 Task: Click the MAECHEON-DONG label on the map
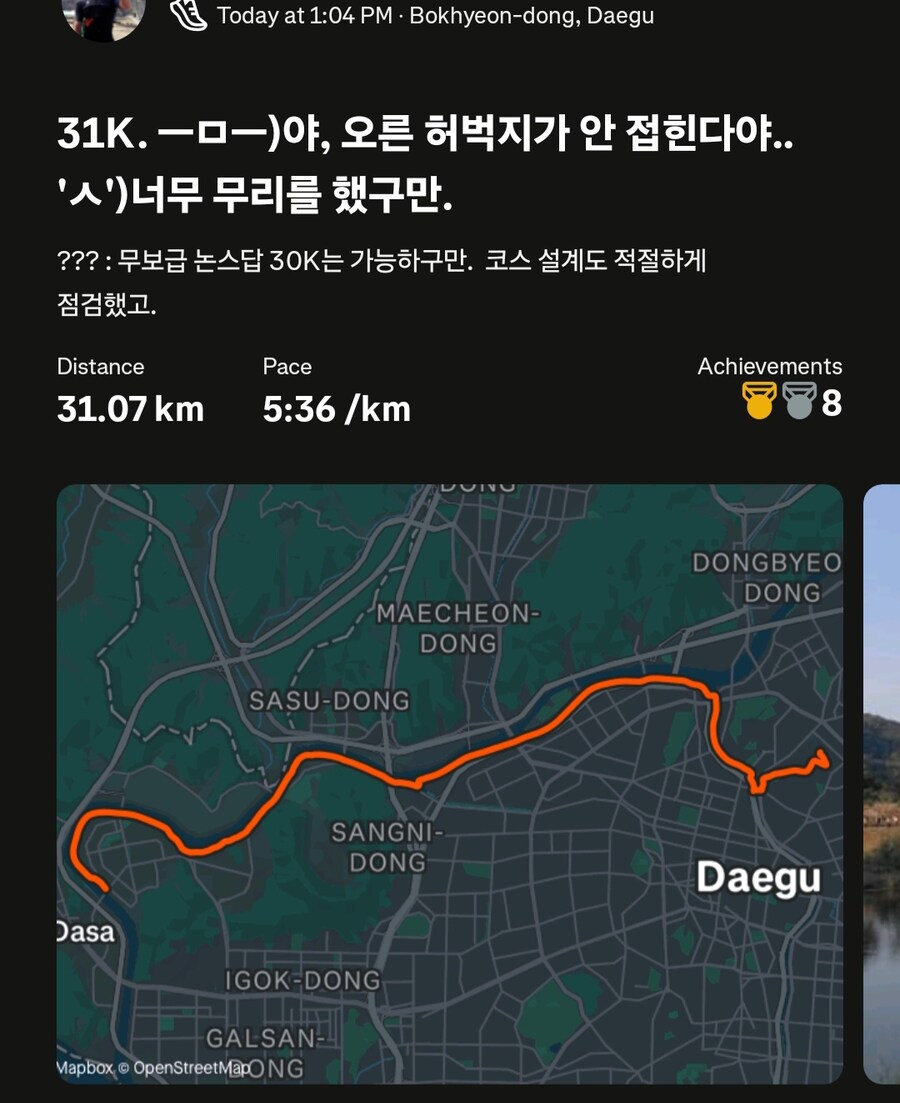pyautogui.click(x=458, y=625)
